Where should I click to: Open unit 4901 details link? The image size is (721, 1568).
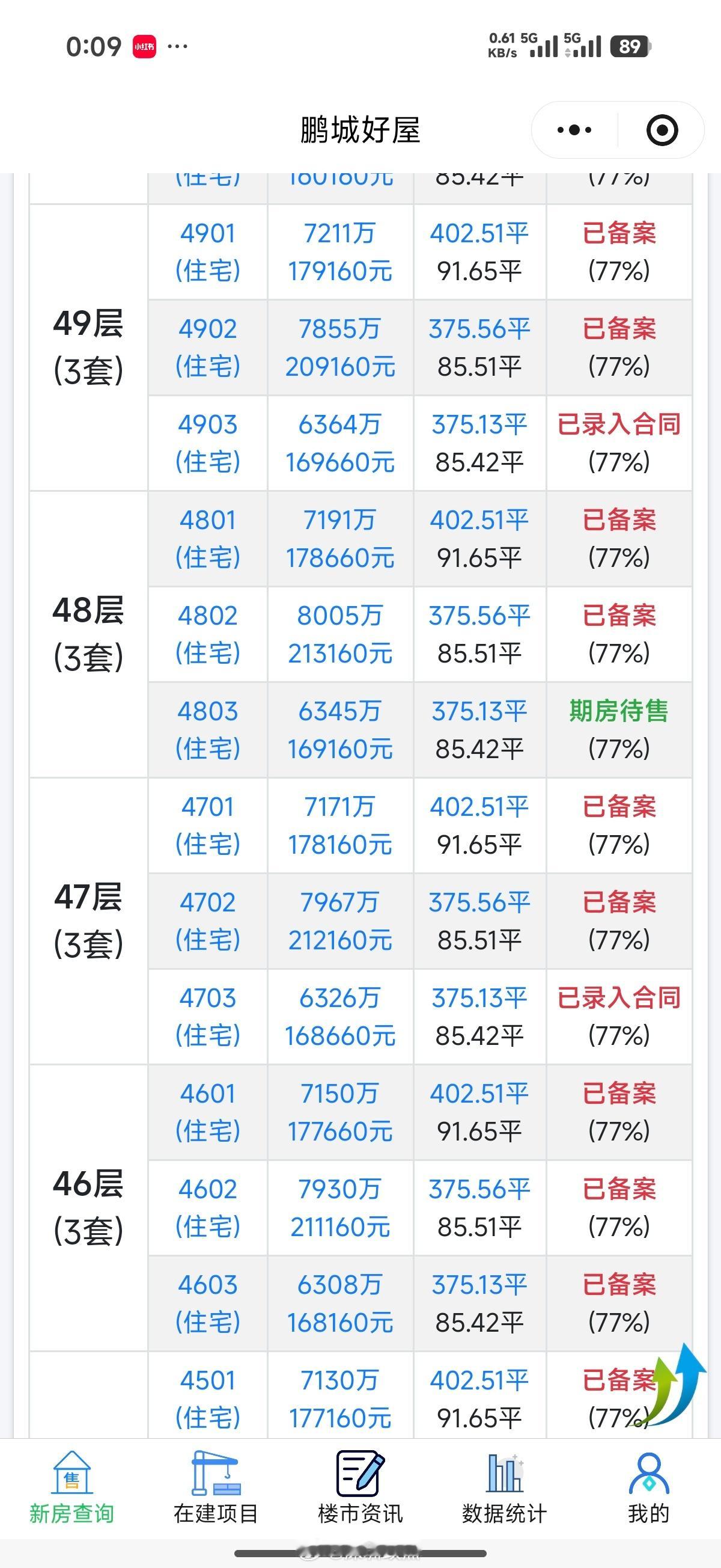tap(207, 232)
